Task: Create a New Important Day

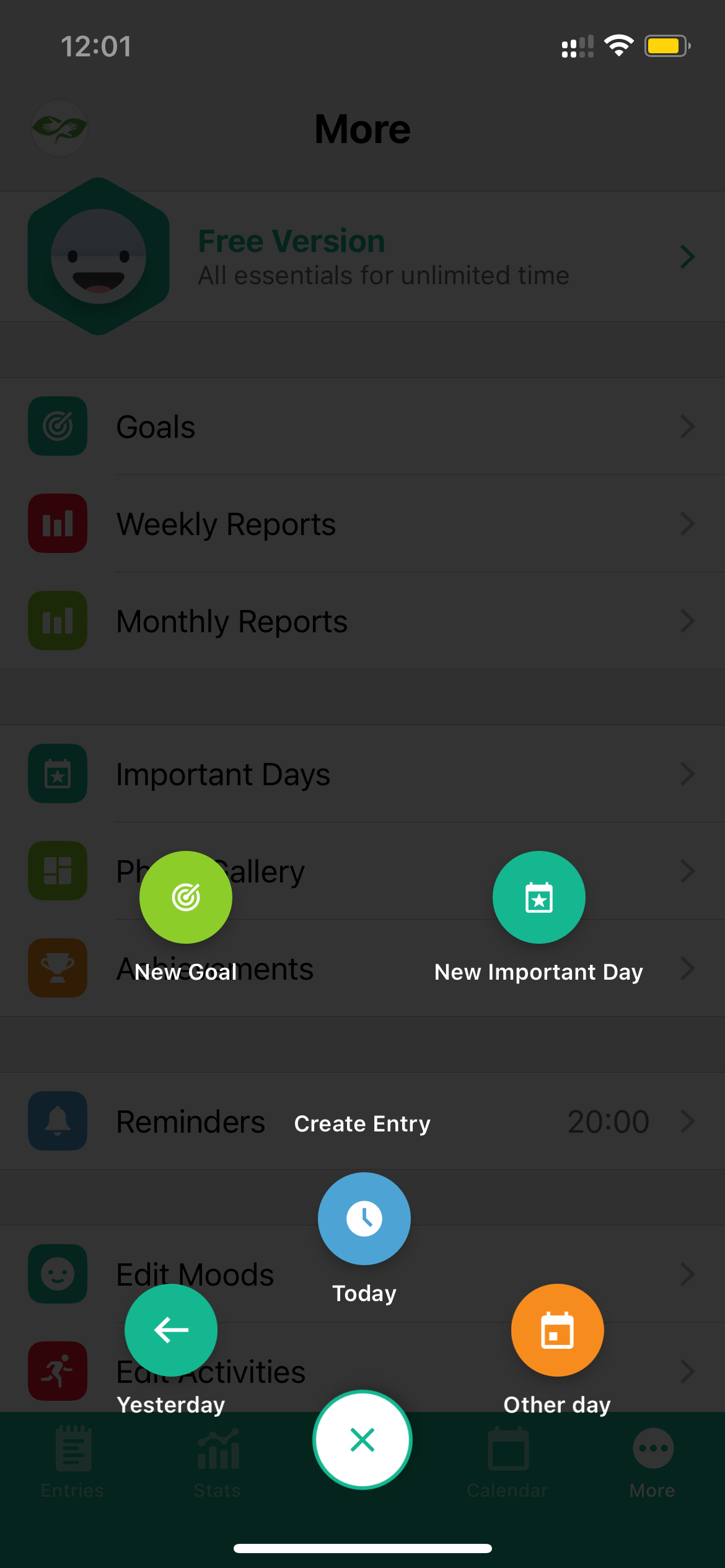Action: tap(539, 897)
